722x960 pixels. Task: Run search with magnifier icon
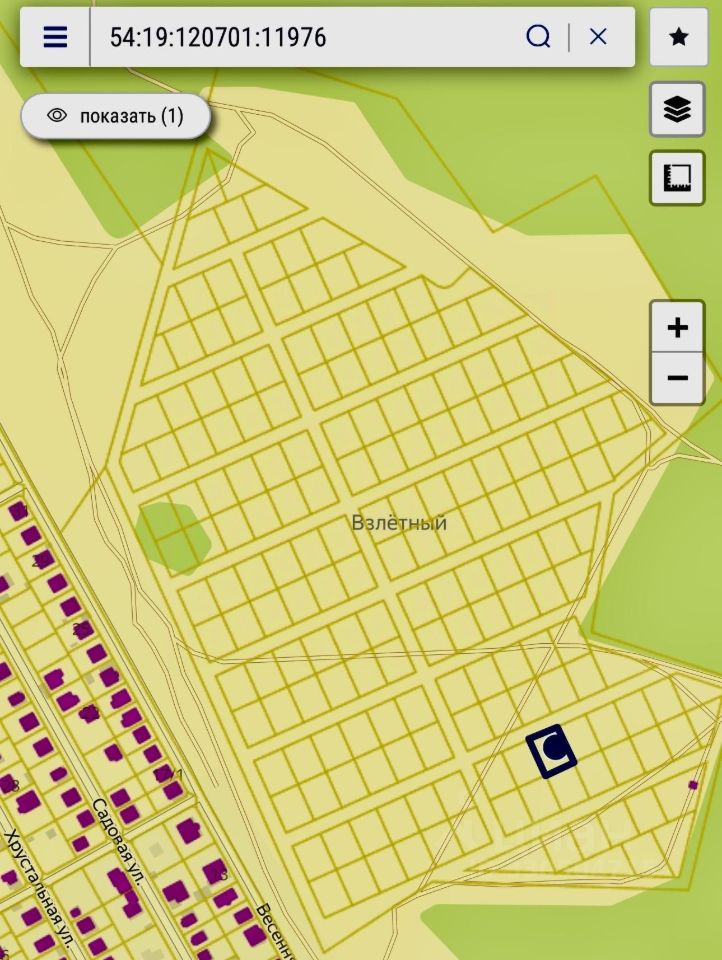[538, 37]
